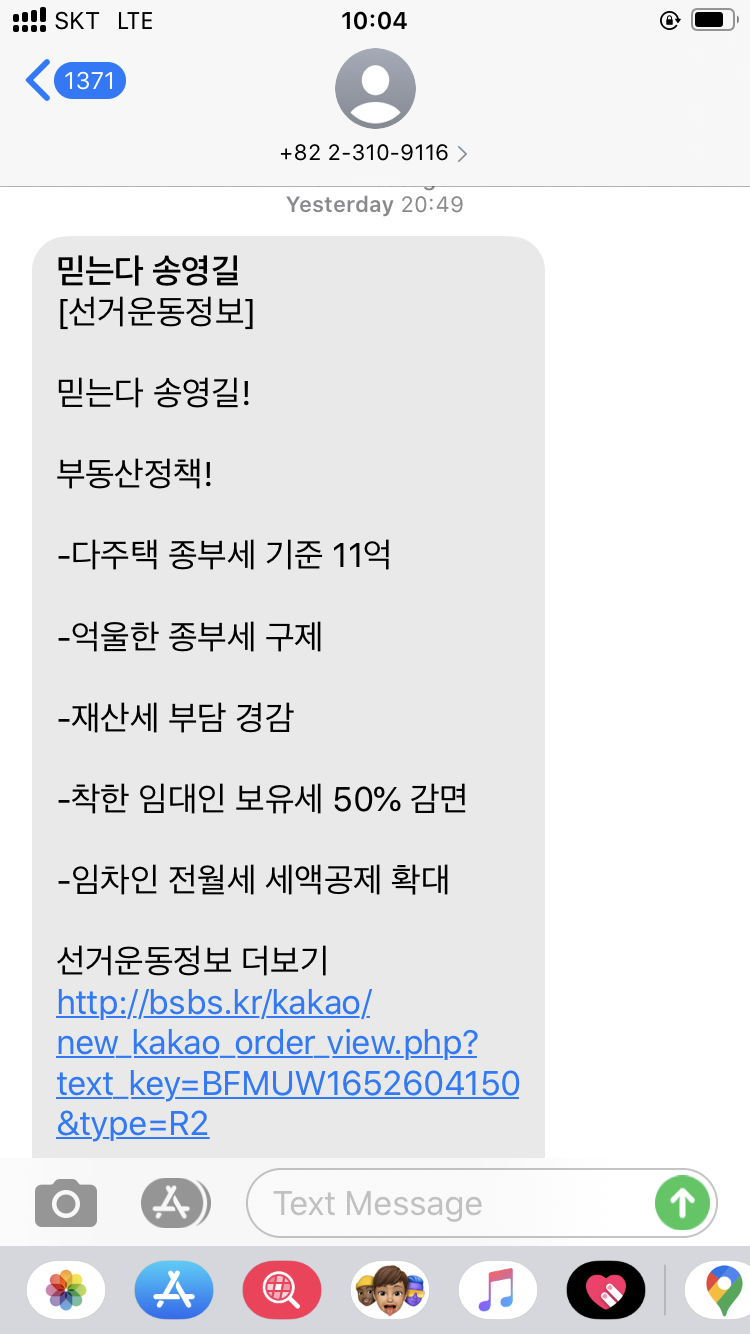Open the image search iMessage app
750x1334 pixels.
tap(282, 1290)
